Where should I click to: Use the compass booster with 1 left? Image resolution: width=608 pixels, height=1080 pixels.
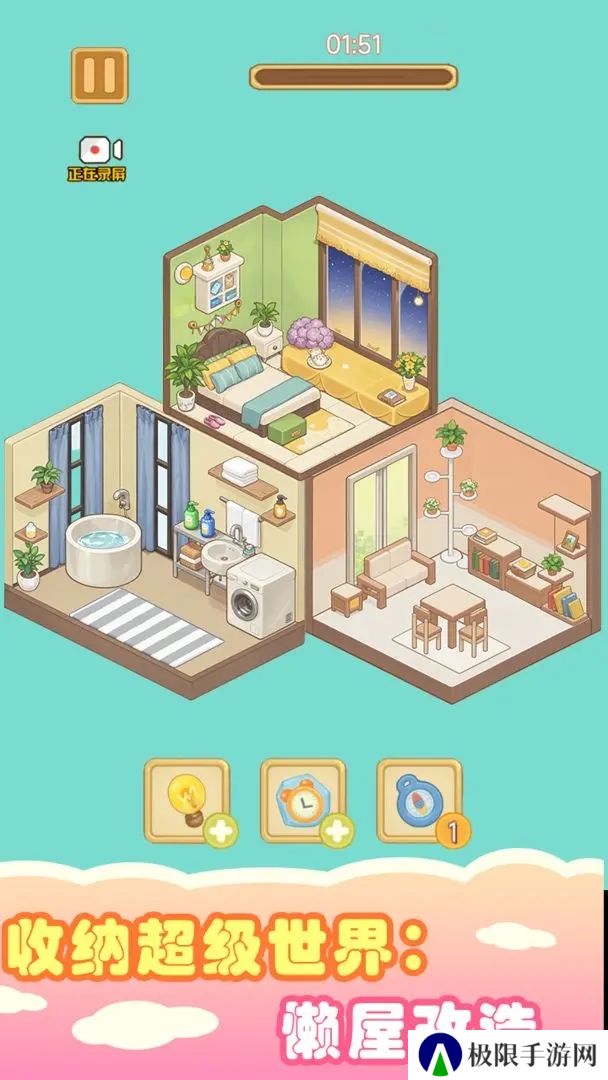419,801
